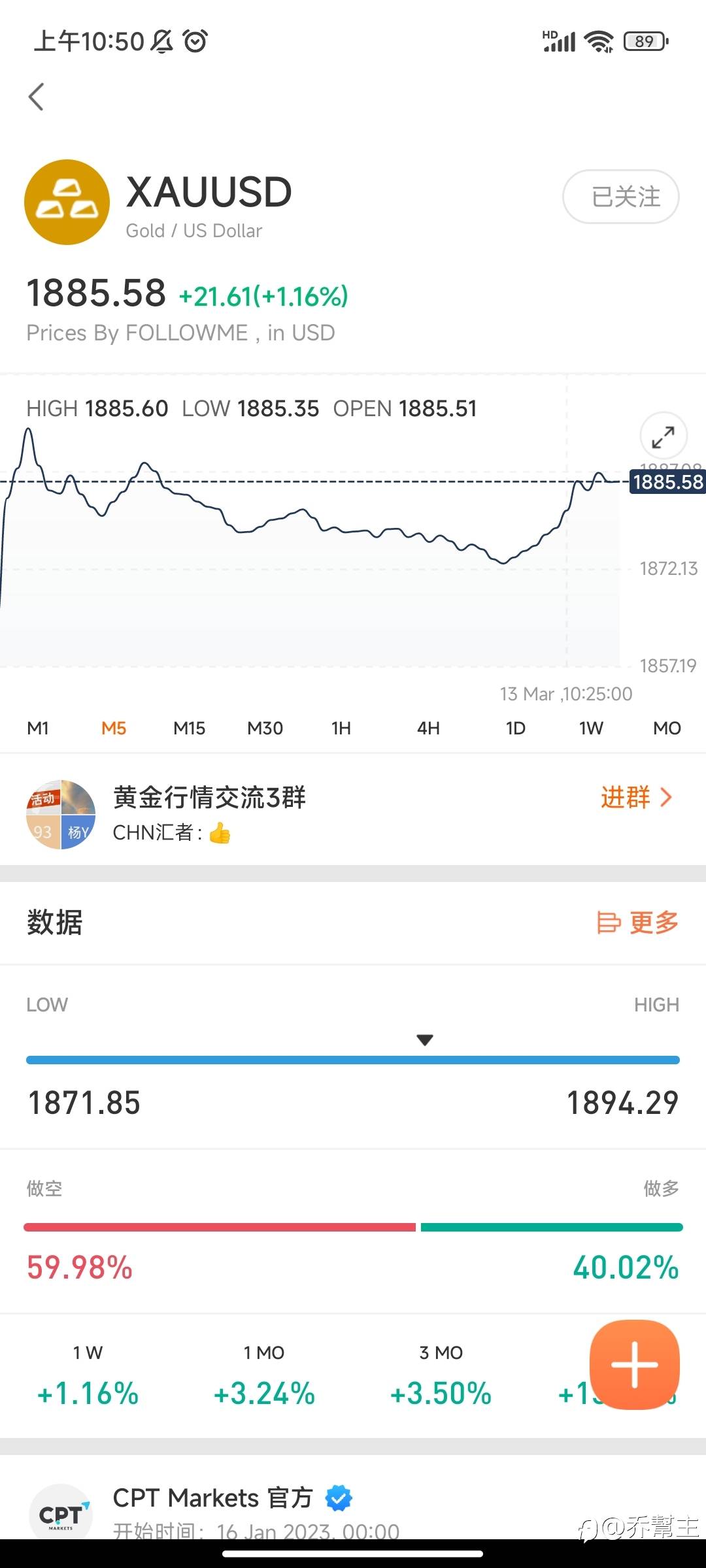This screenshot has height=1568, width=706.
Task: Switch chart to MO timeframe
Action: point(667,728)
